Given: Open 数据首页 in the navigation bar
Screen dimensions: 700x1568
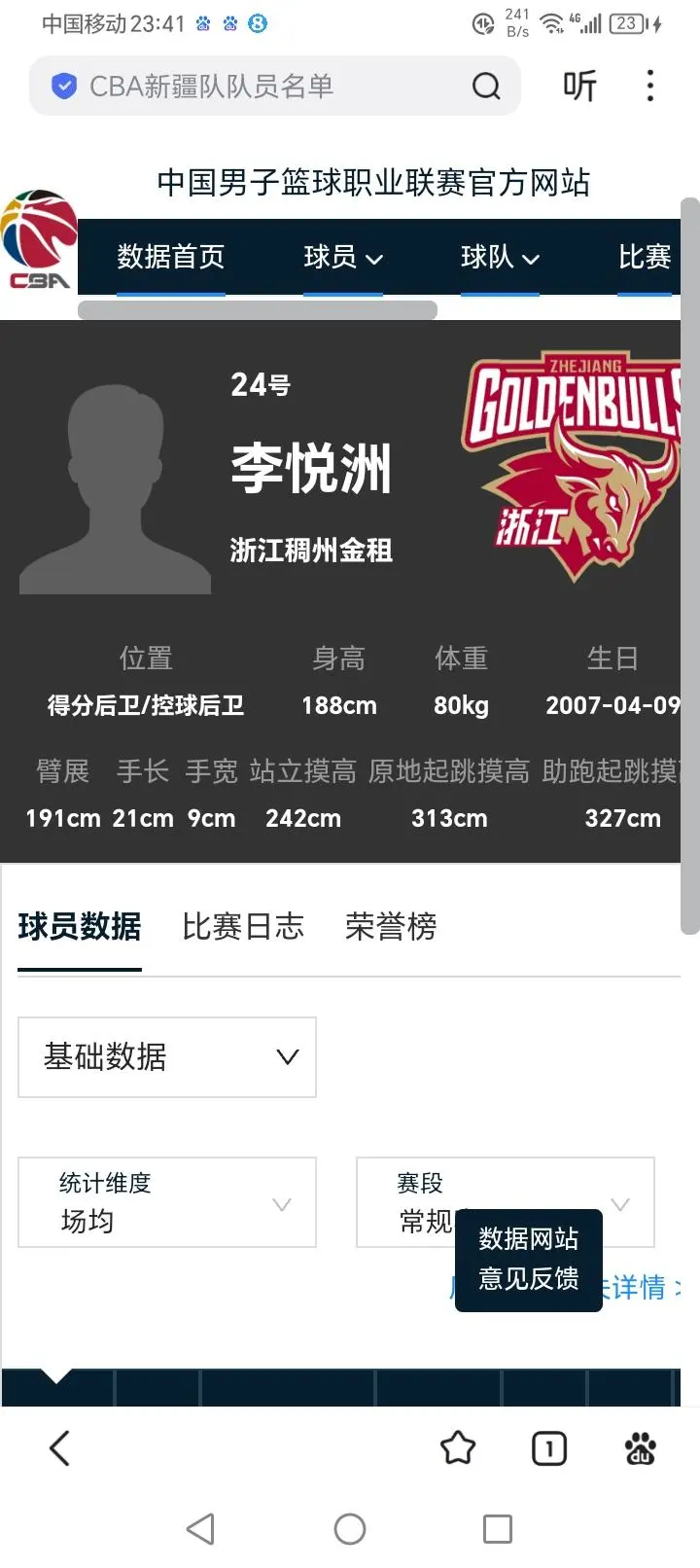Looking at the screenshot, I should click(171, 257).
